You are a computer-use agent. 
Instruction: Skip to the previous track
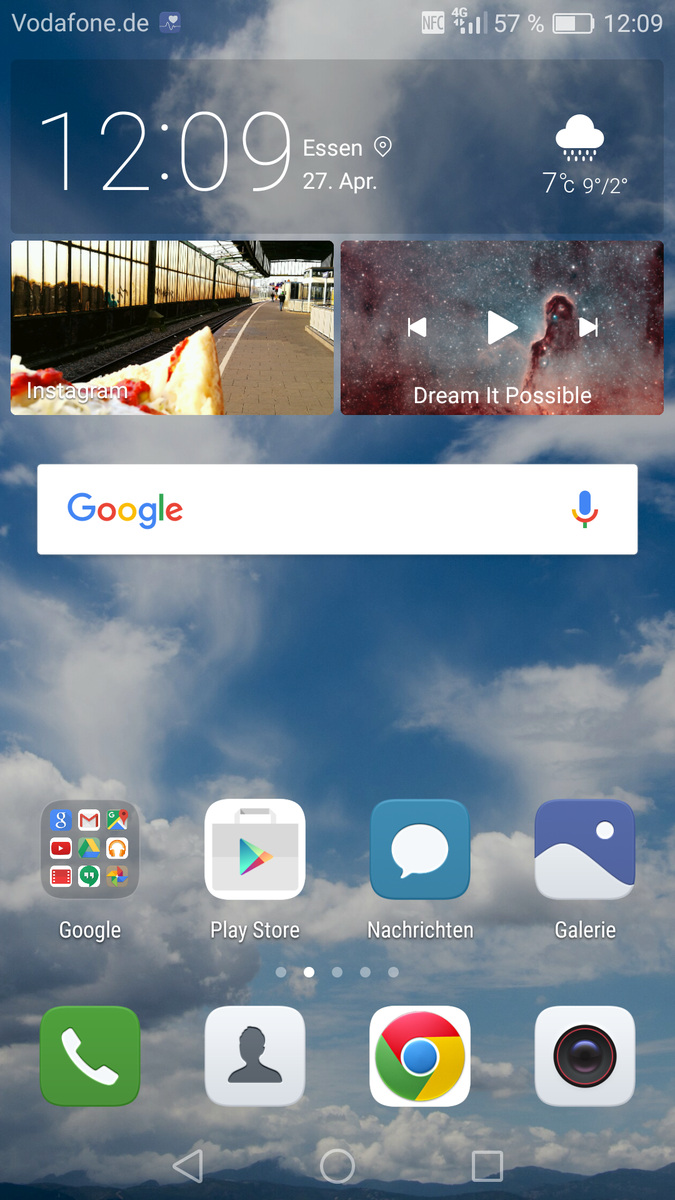(418, 327)
